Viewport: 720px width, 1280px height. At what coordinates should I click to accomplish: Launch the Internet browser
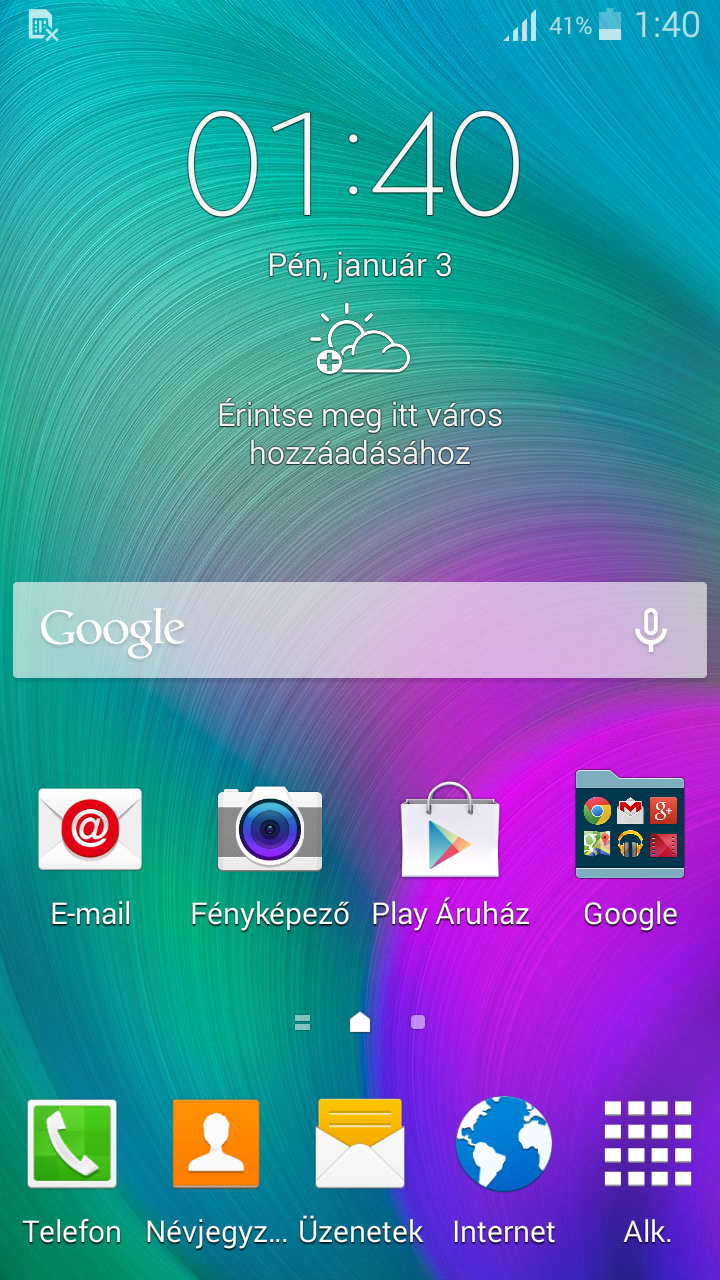click(x=504, y=1145)
